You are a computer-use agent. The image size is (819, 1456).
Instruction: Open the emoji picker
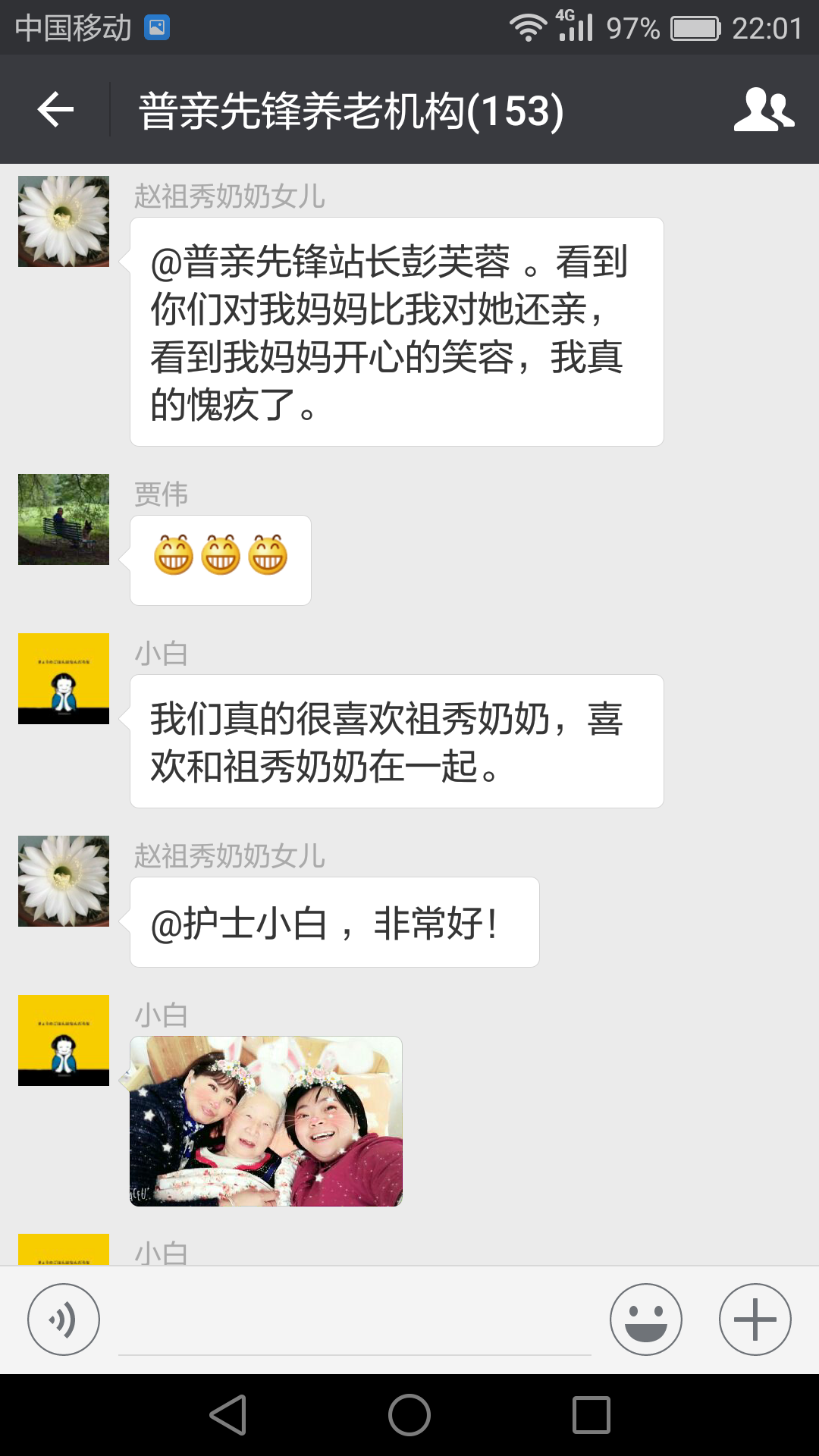[645, 1319]
